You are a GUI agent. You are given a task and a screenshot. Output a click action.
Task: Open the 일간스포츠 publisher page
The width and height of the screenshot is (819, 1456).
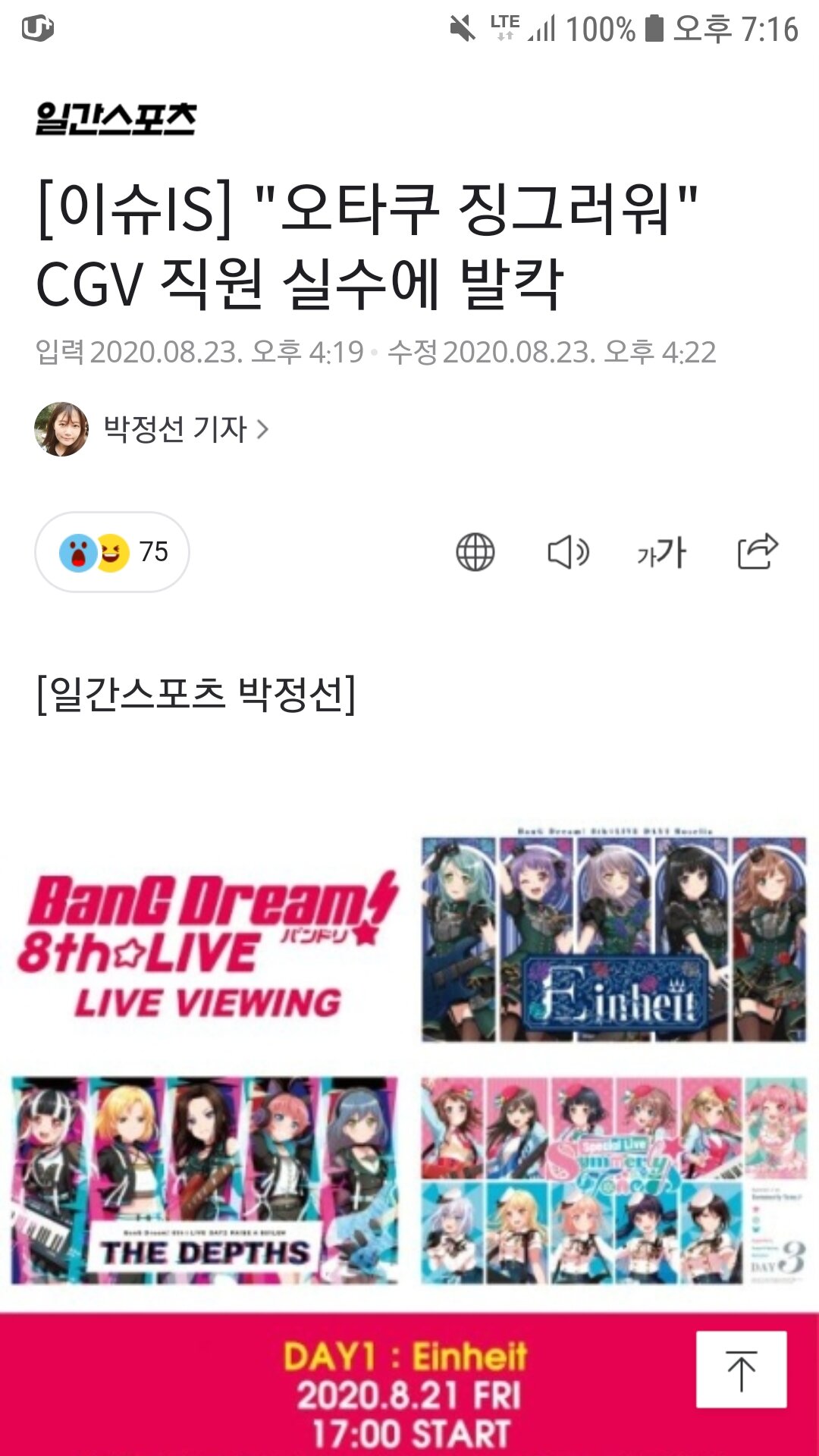click(116, 119)
